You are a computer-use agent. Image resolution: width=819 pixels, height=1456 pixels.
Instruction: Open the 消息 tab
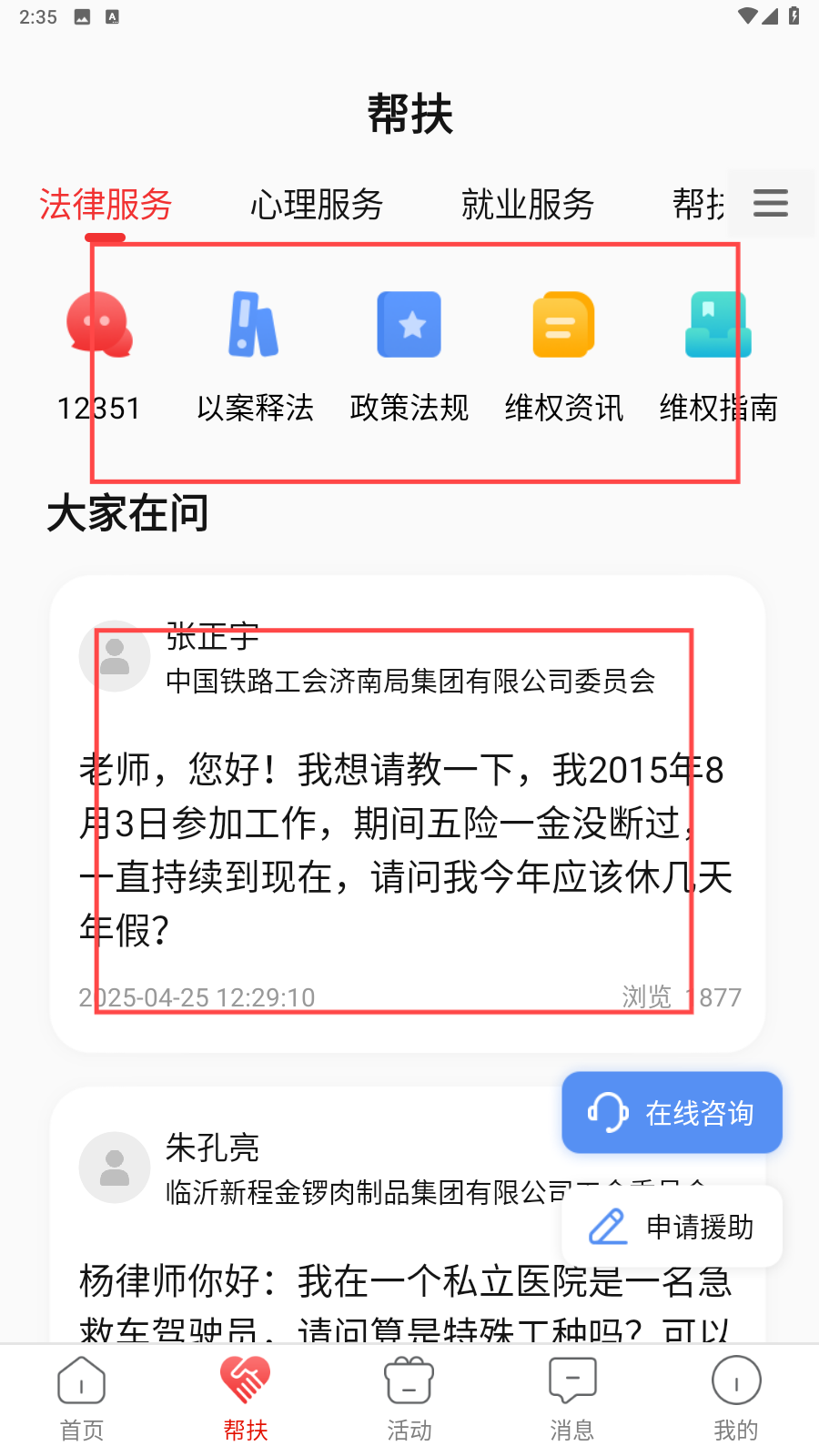(572, 1399)
